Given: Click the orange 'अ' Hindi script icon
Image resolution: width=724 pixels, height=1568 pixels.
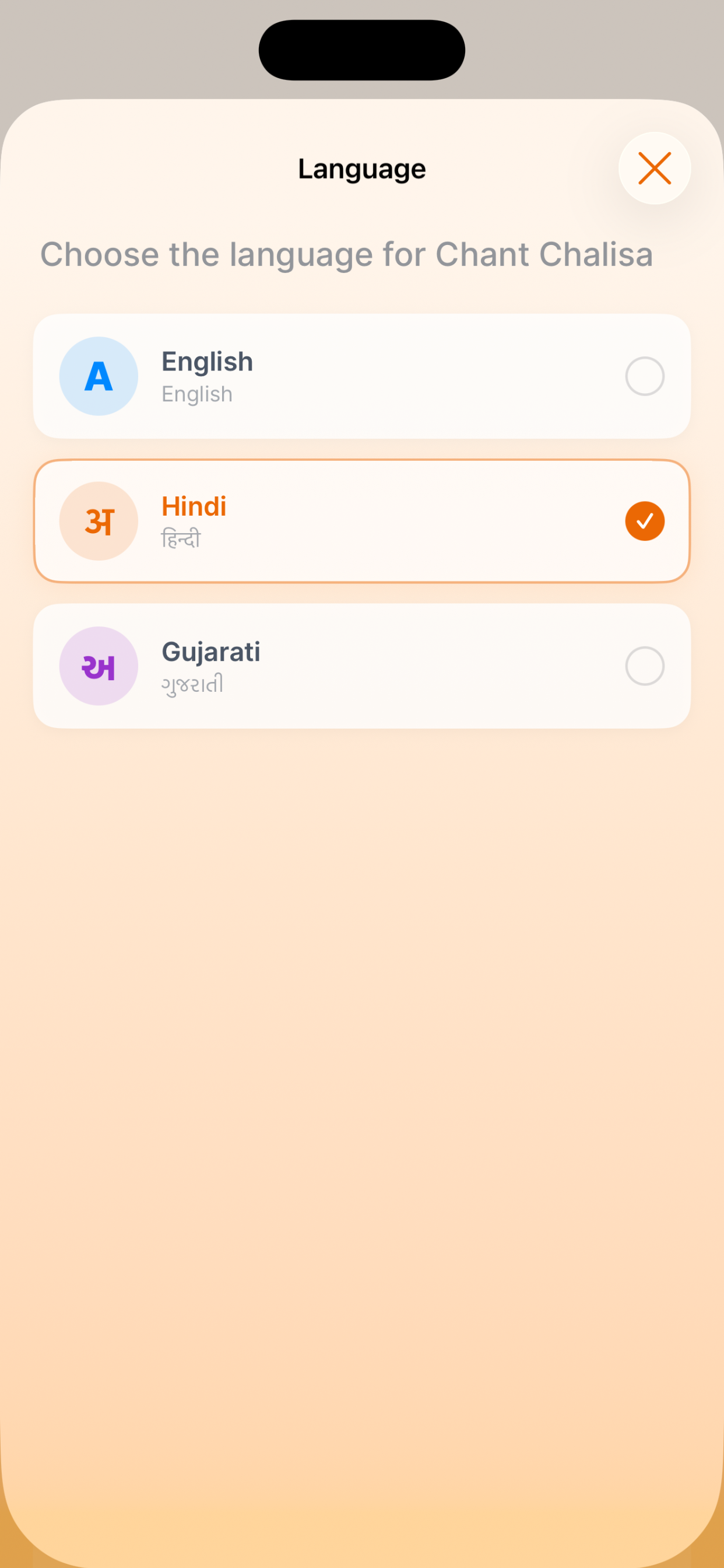Looking at the screenshot, I should [98, 520].
